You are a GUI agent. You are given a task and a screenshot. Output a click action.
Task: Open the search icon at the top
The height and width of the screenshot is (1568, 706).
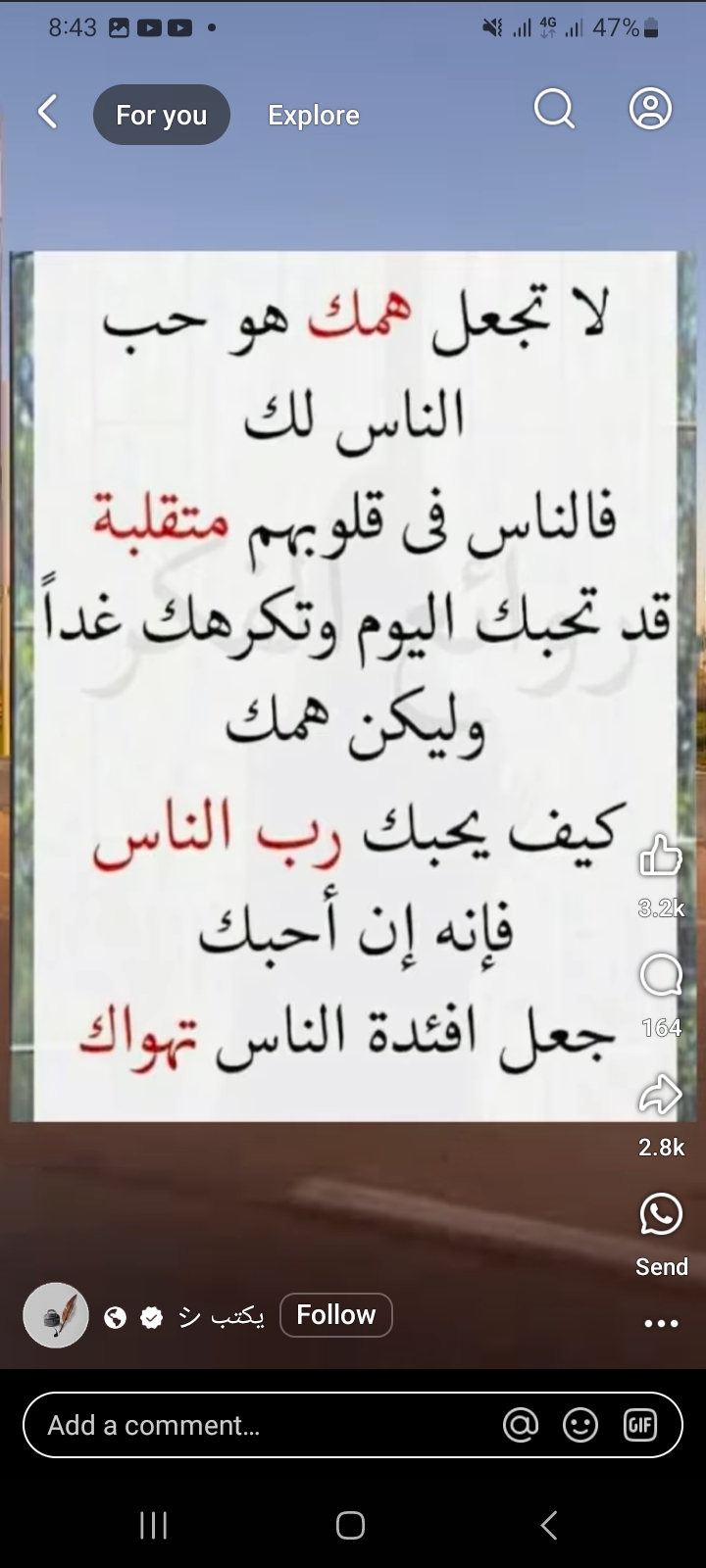[x=554, y=110]
